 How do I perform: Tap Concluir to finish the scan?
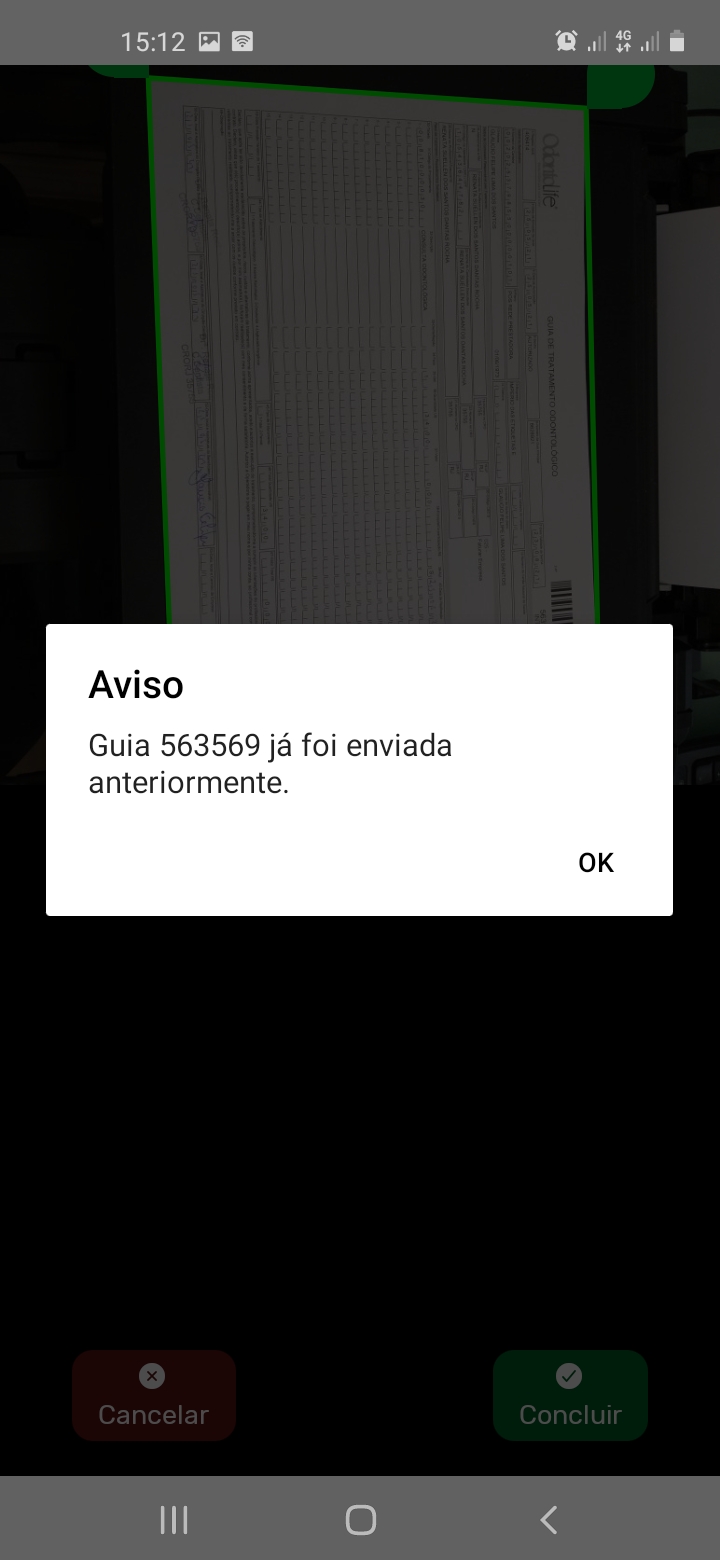(570, 1396)
